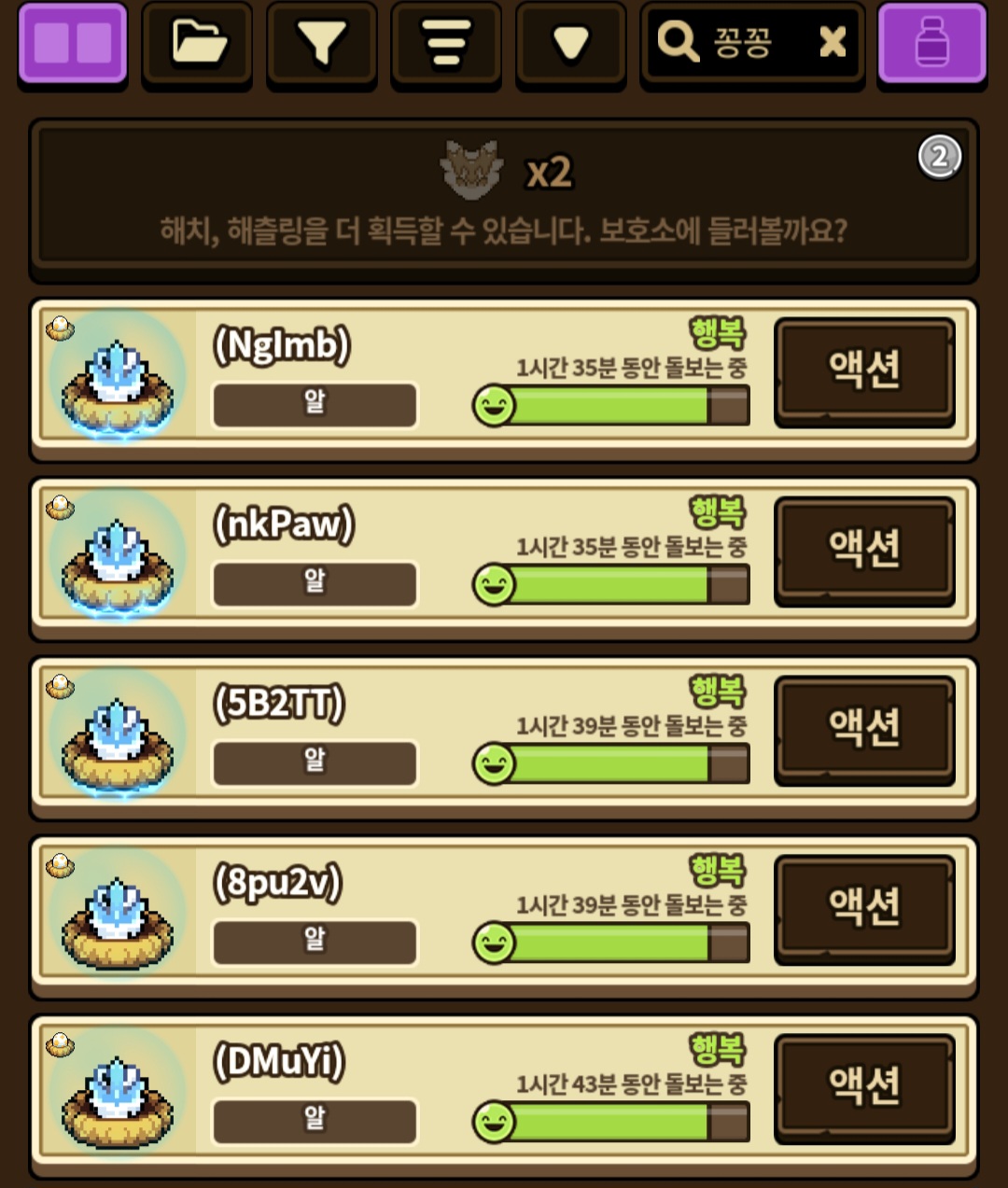Image resolution: width=1008 pixels, height=1188 pixels.
Task: Clear the 꽁꽁 search with the X
Action: [x=832, y=42]
